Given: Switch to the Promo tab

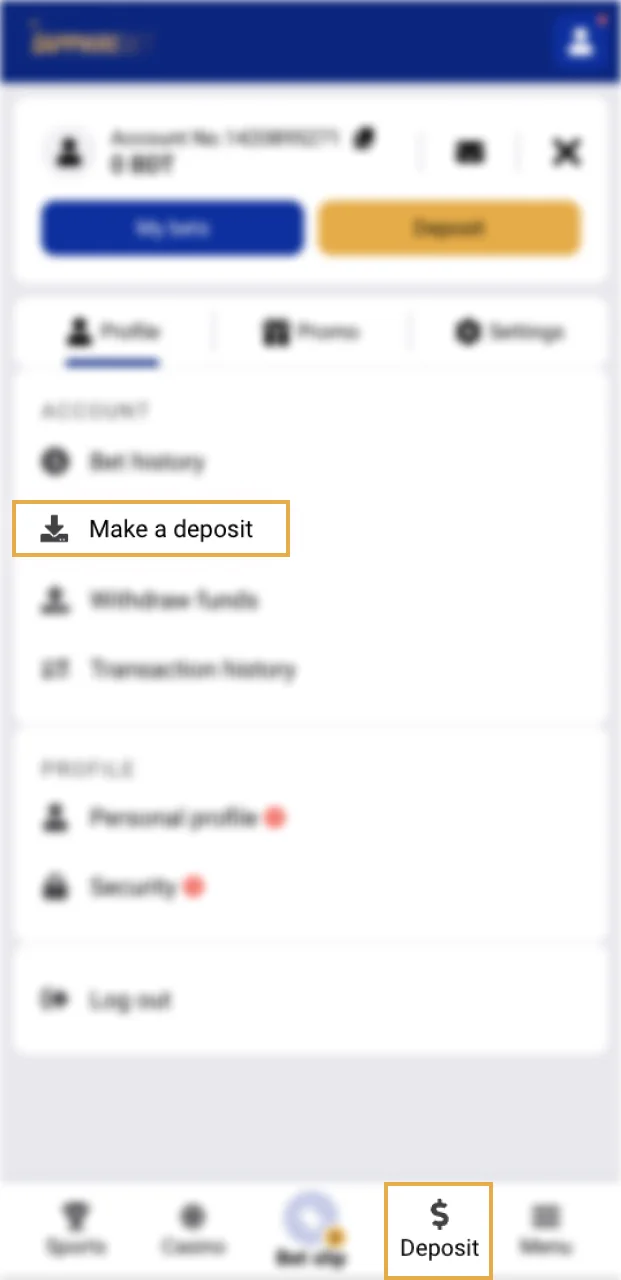Looking at the screenshot, I should tap(310, 332).
